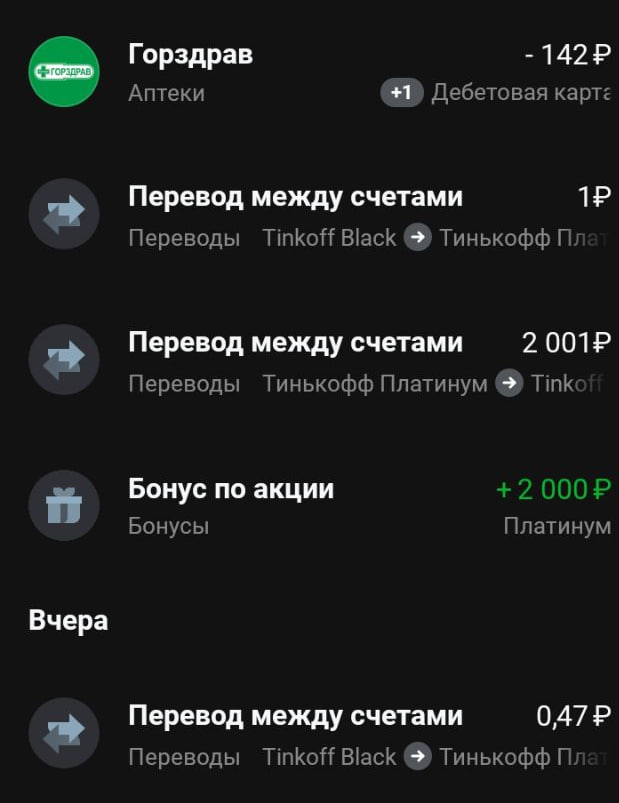Screen dimensions: 619x803
Task: Open the 1 ₽ transfer between accounts
Action: pos(310,215)
